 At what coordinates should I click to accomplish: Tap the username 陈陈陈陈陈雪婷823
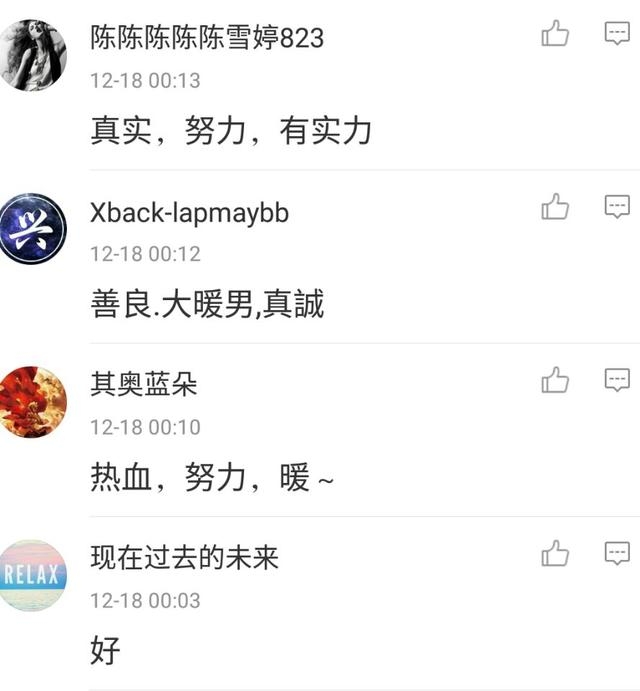pos(207,39)
